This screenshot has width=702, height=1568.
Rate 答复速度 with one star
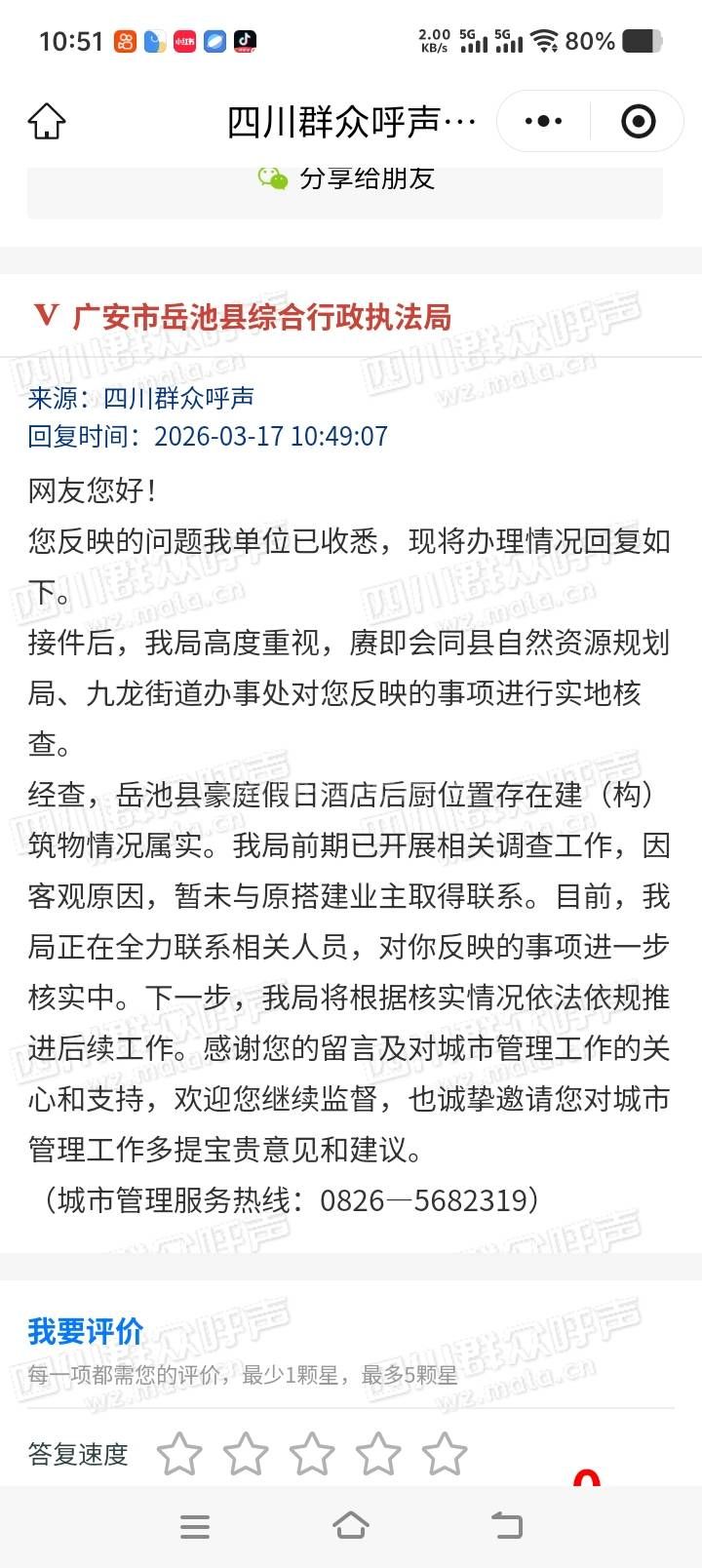coord(179,1454)
